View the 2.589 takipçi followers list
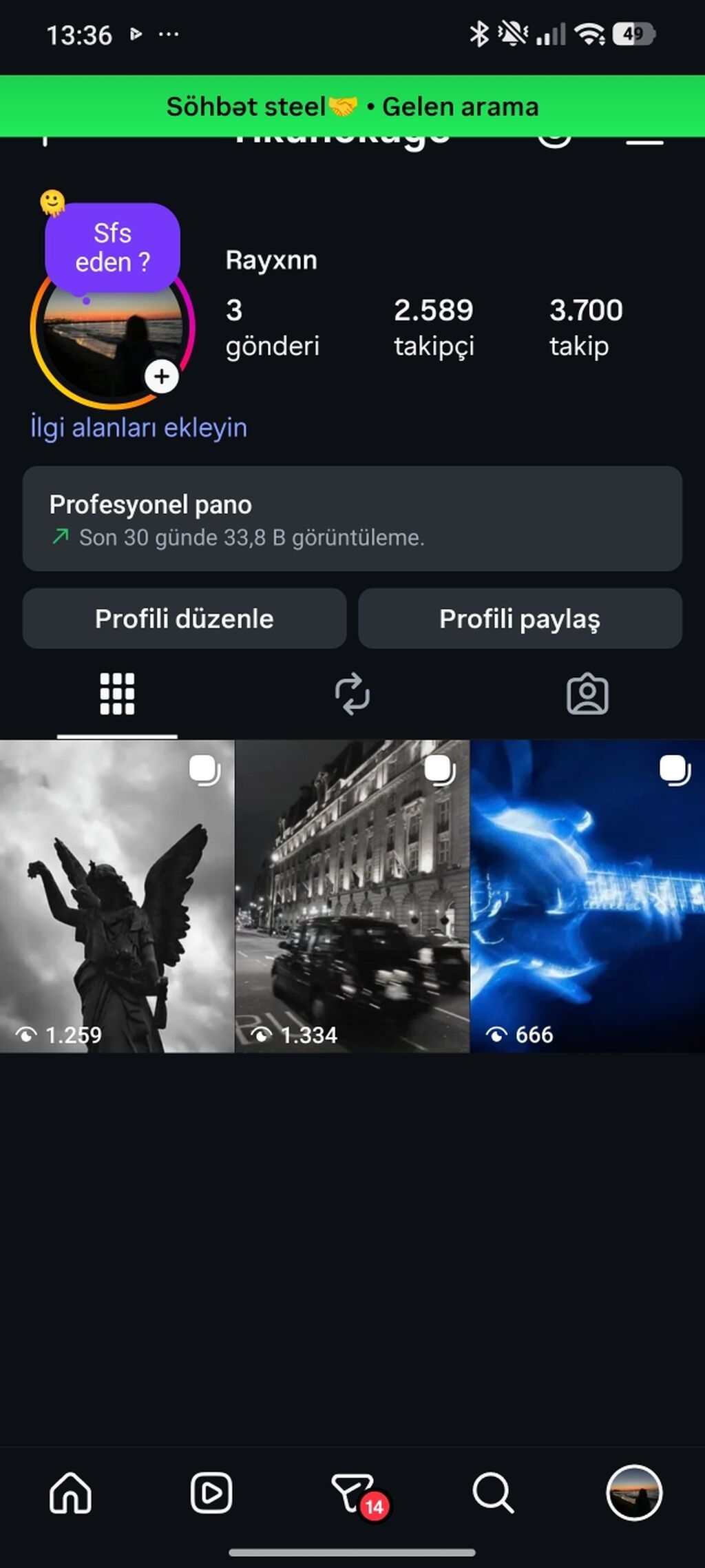Screen dimensions: 705x1568 (434, 327)
